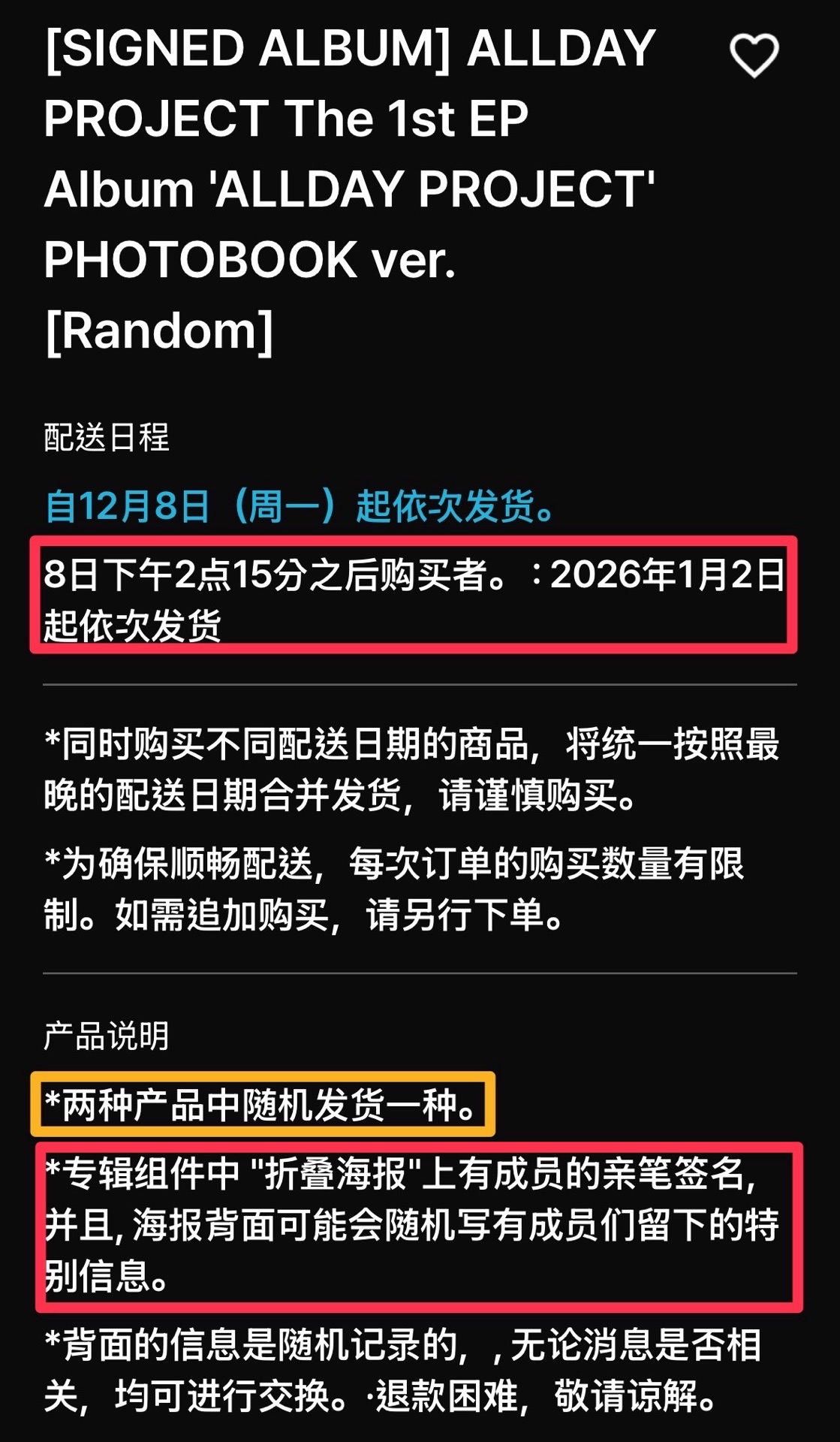Add the signed album to wishlist
The height and width of the screenshot is (1442, 840).
point(754,56)
